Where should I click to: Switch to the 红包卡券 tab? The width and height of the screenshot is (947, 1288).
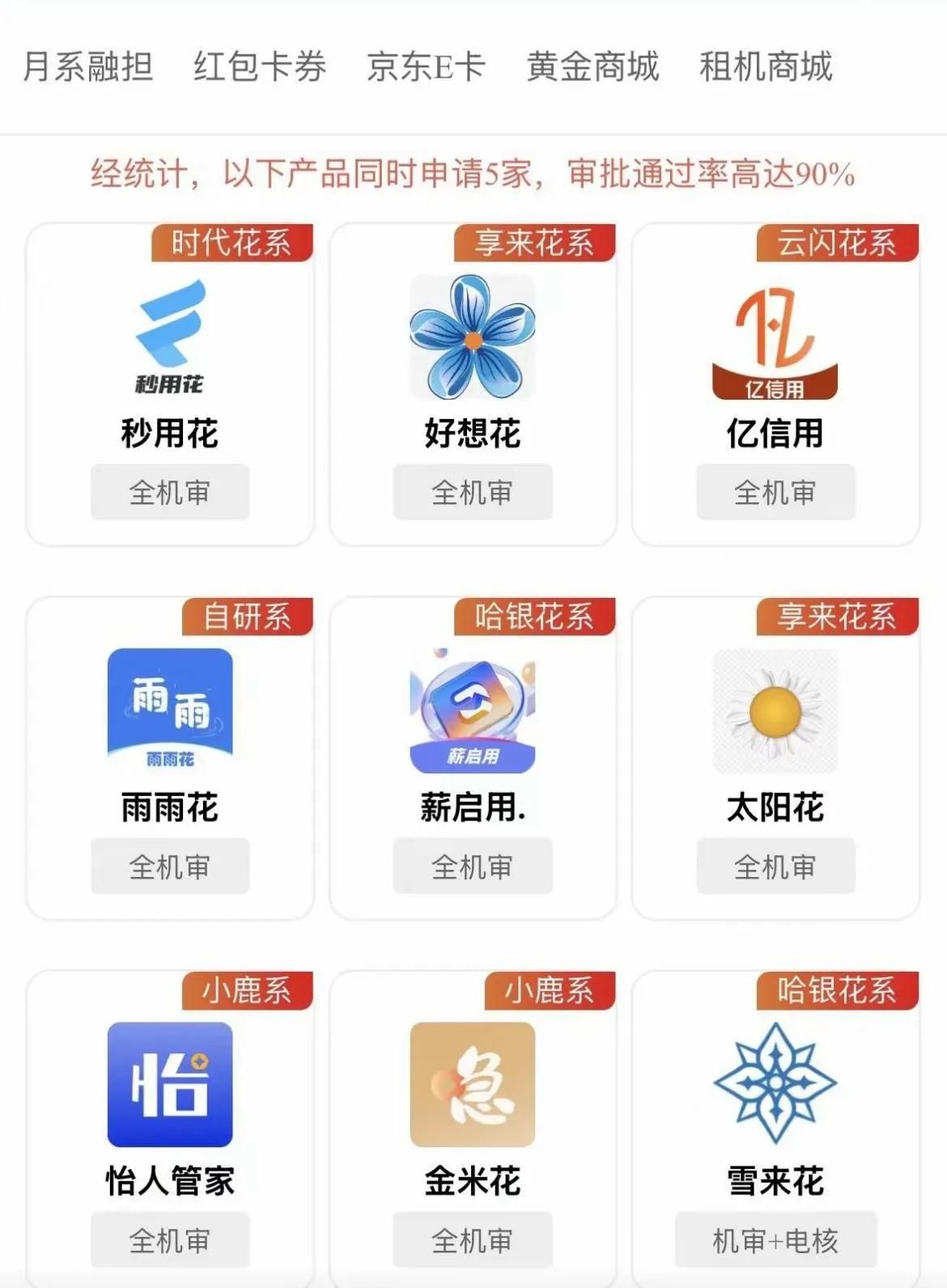point(261,68)
